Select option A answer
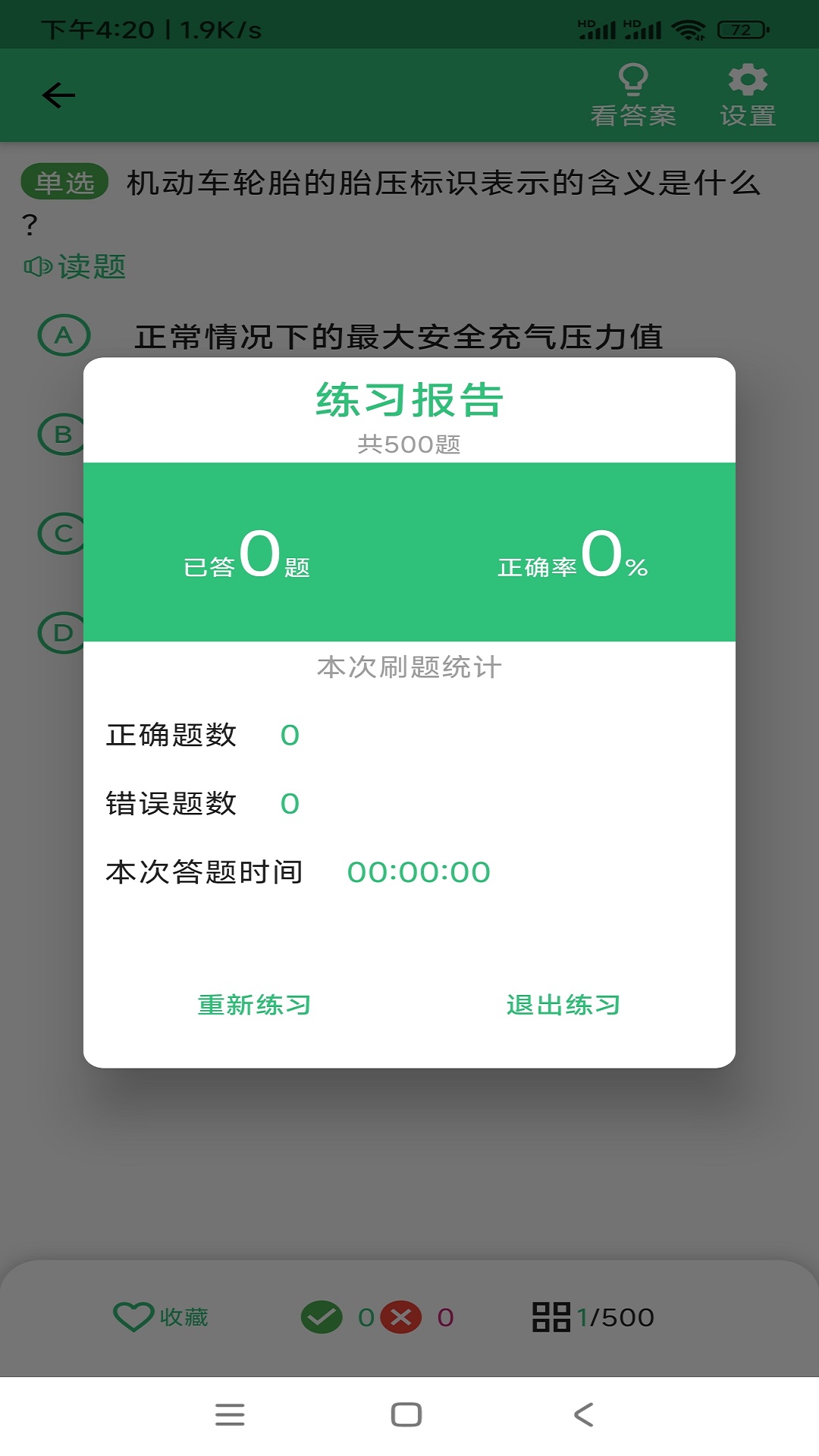Image resolution: width=819 pixels, height=1456 pixels. (64, 335)
